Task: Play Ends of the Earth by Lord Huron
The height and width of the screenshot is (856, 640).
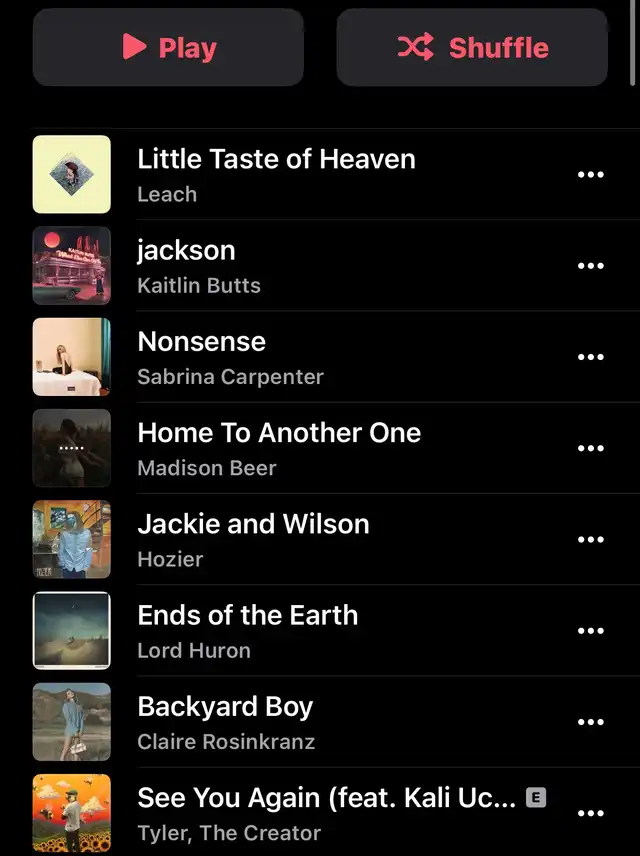Action: pyautogui.click(x=247, y=631)
